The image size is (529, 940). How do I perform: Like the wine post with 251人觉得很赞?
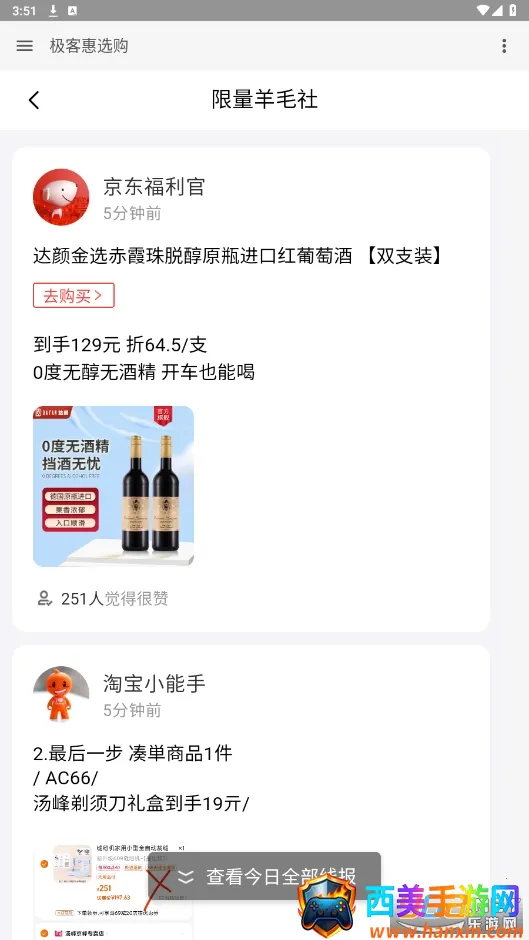click(103, 598)
